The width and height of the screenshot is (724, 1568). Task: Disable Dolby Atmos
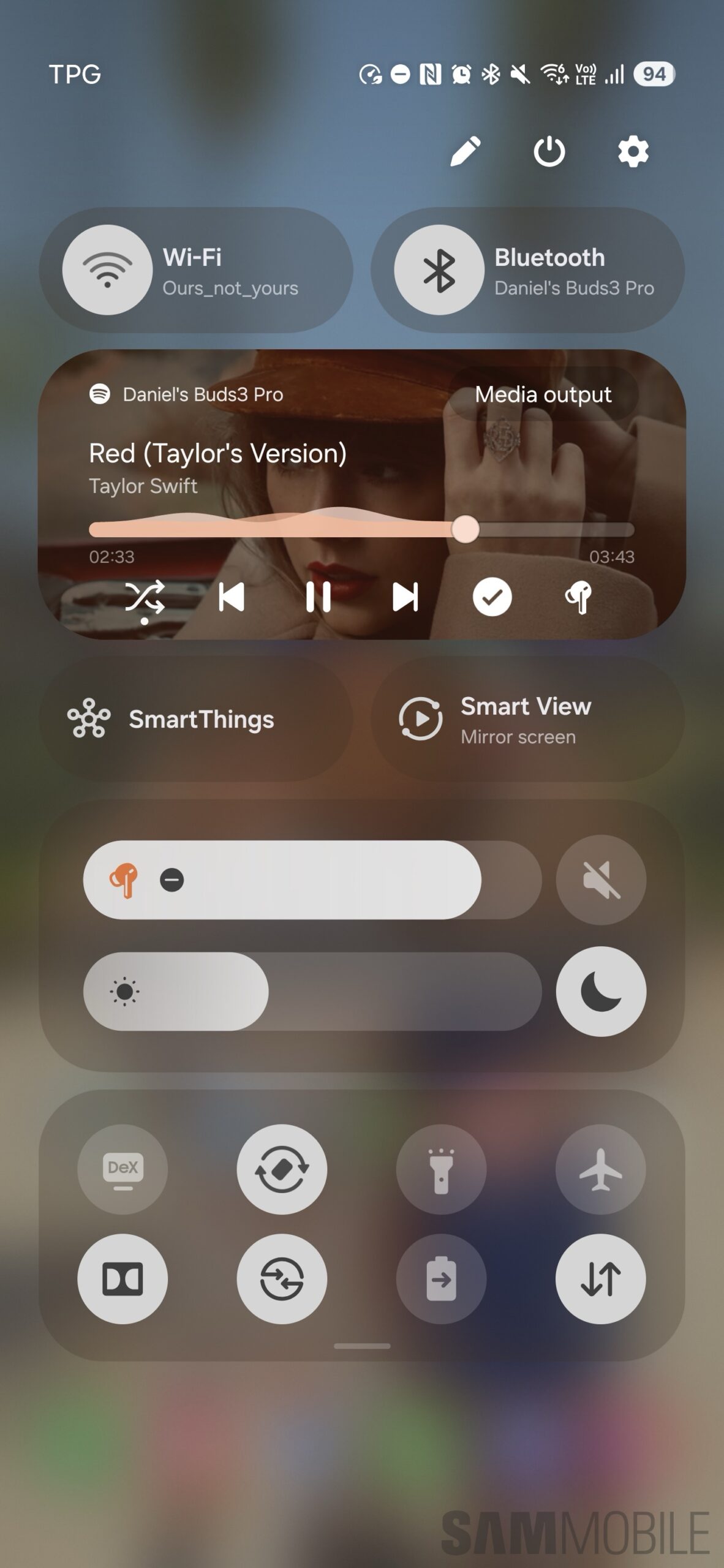point(123,1279)
